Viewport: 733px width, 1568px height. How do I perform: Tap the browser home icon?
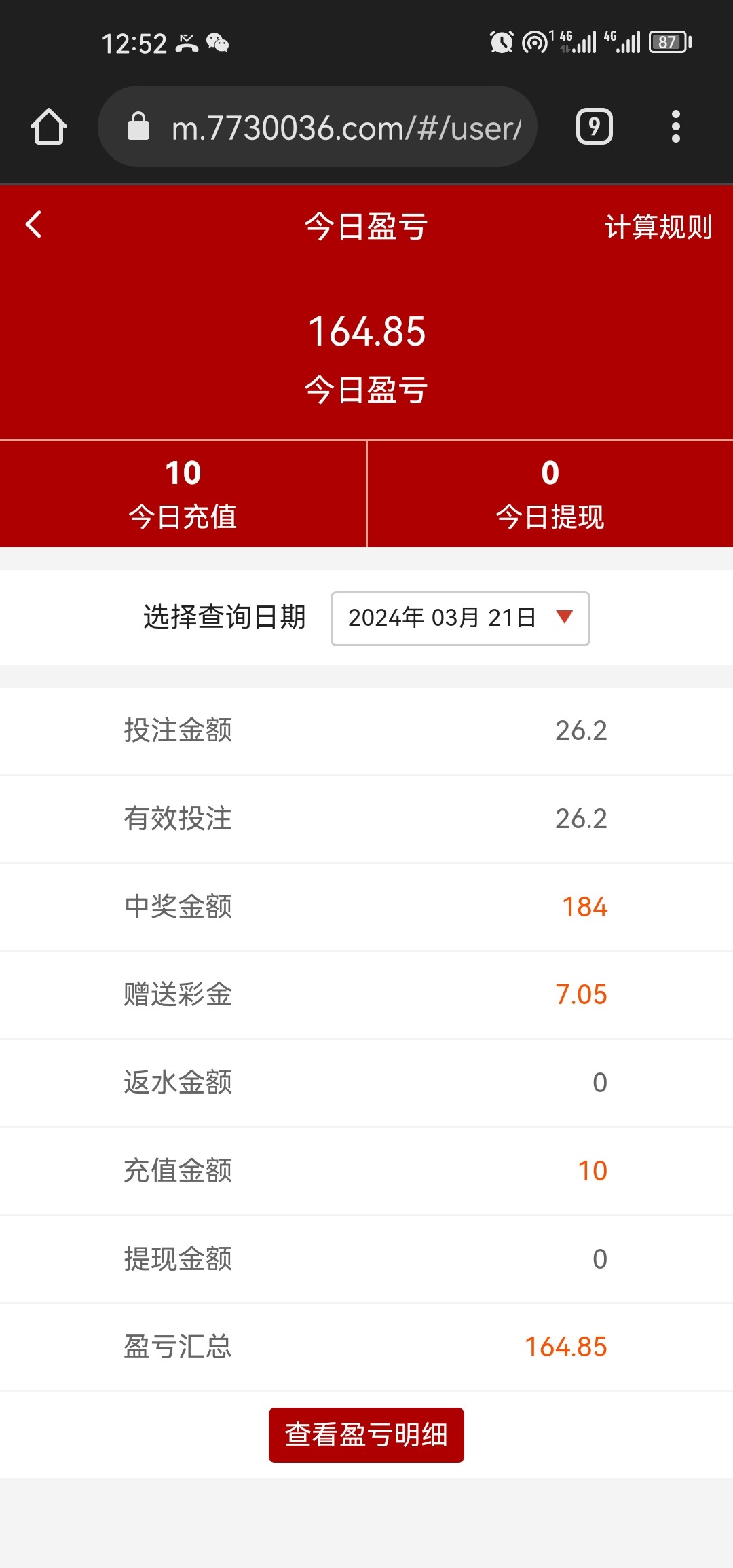(49, 127)
